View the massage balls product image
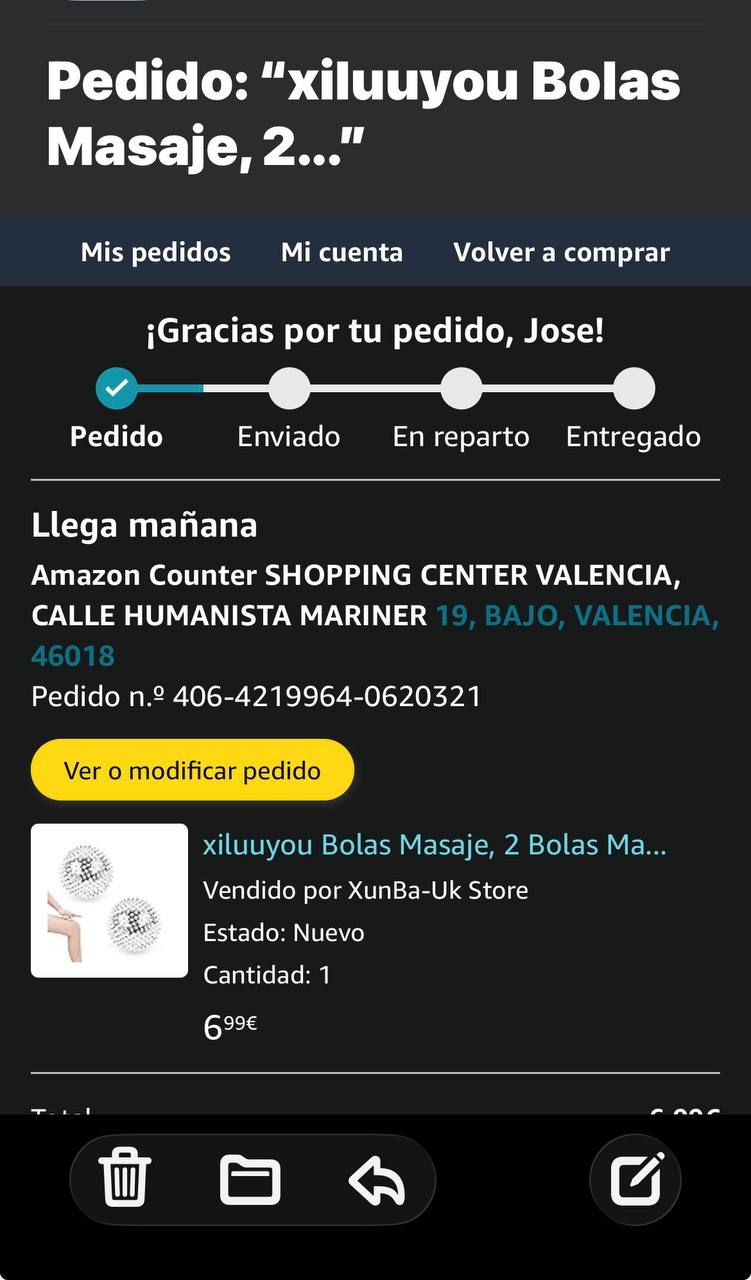 [110, 900]
